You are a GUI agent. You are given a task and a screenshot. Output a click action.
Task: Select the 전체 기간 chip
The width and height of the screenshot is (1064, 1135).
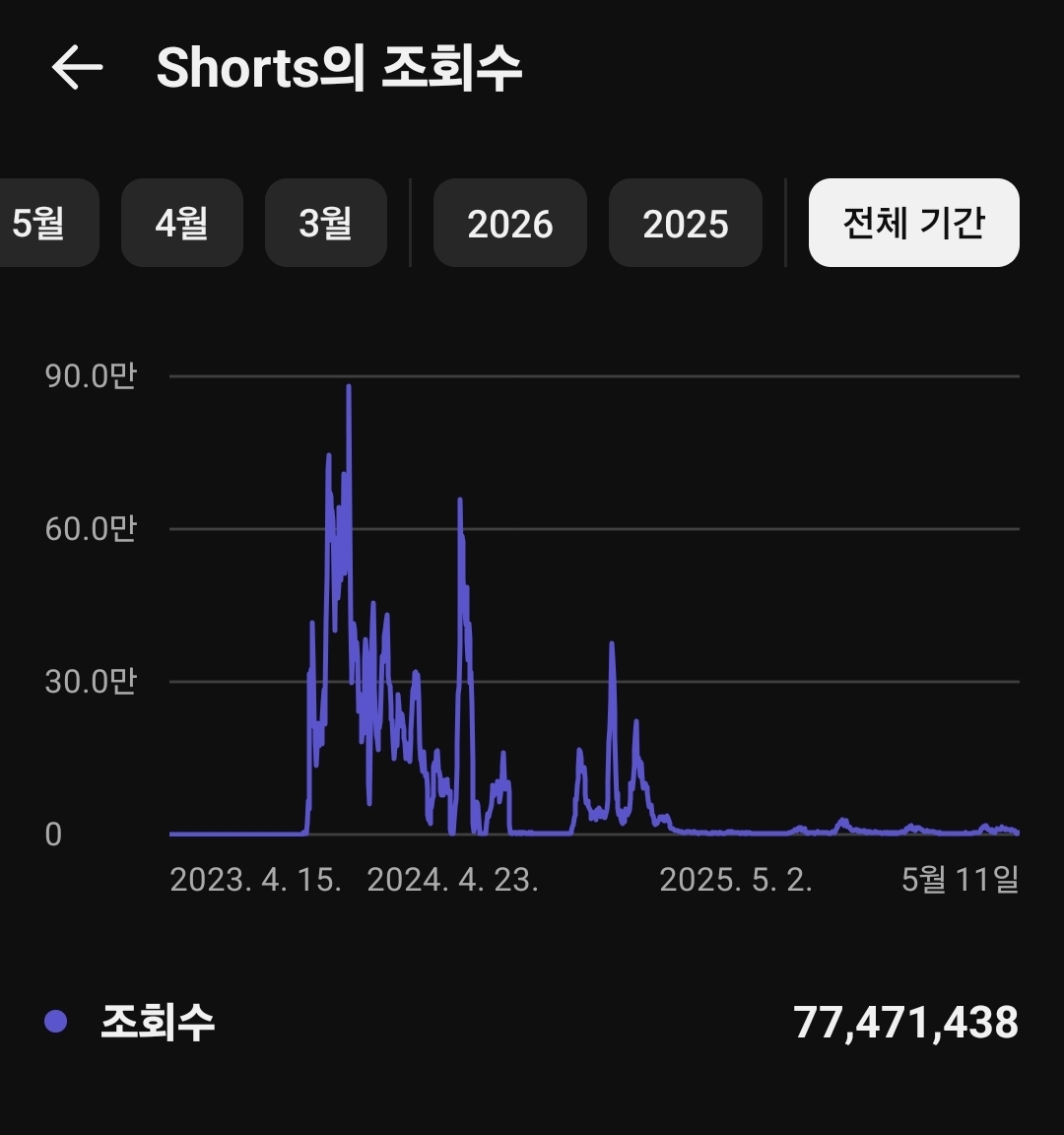click(913, 223)
